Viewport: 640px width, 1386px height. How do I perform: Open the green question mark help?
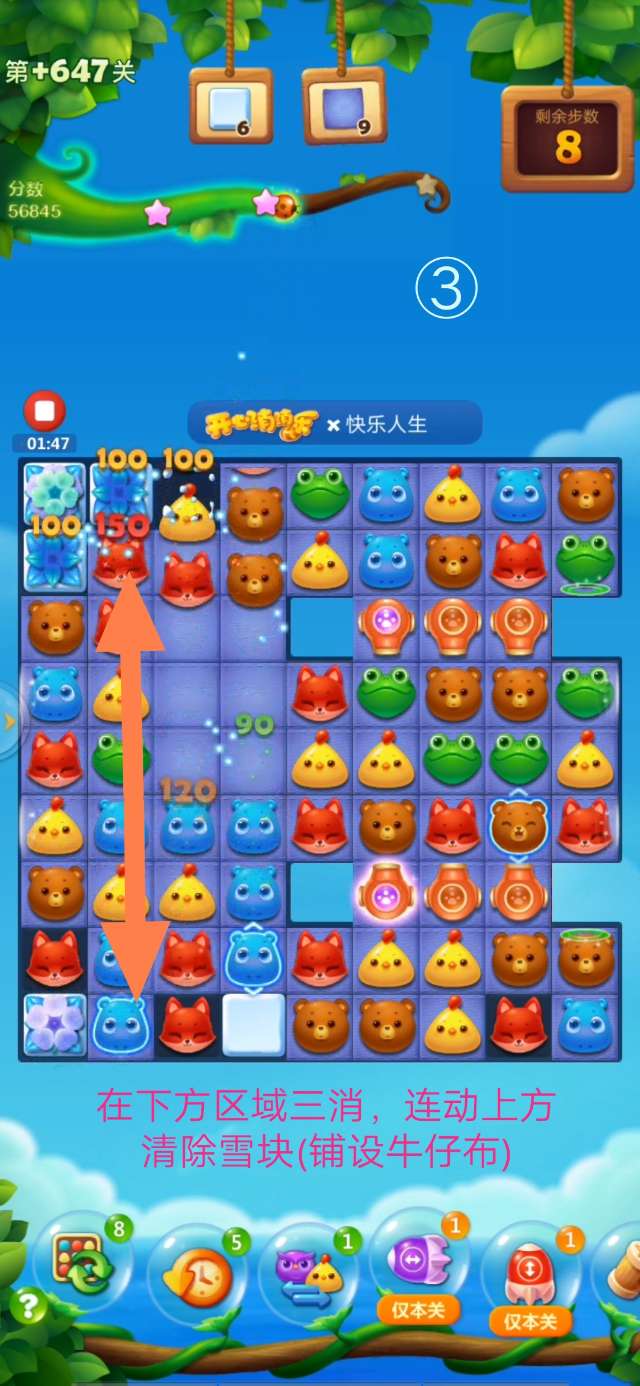point(29,1304)
